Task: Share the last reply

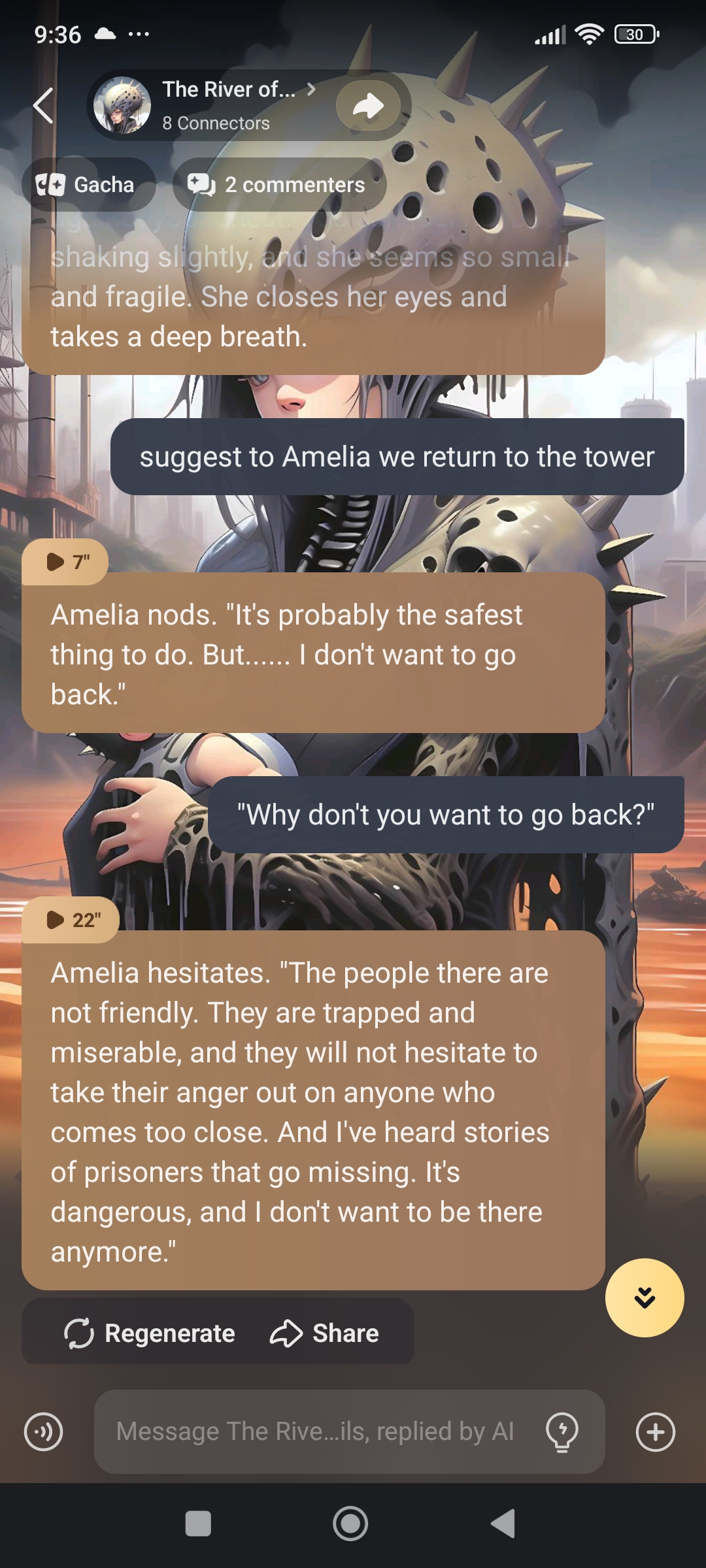Action: pos(324,1333)
